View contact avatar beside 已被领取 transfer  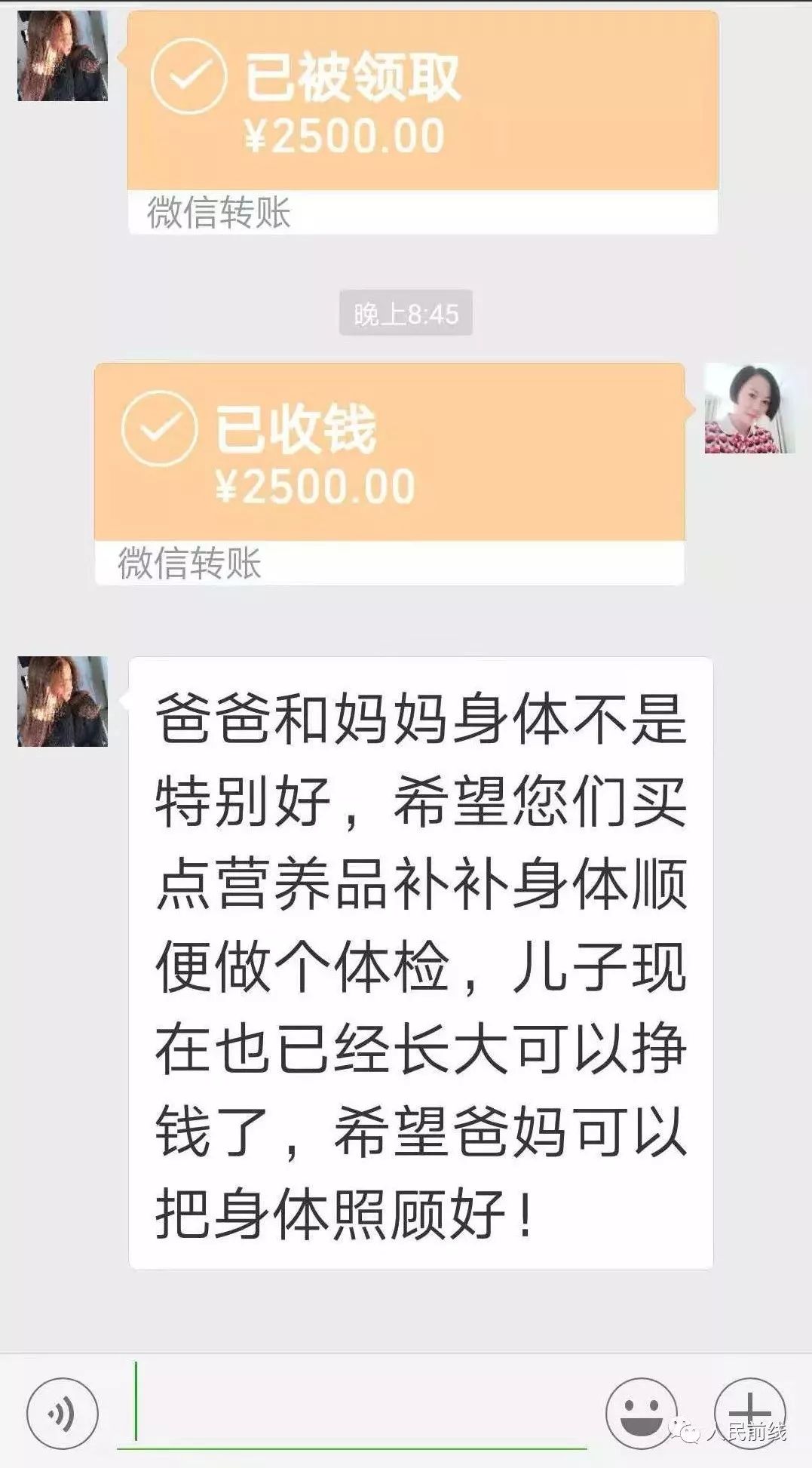coord(63,57)
